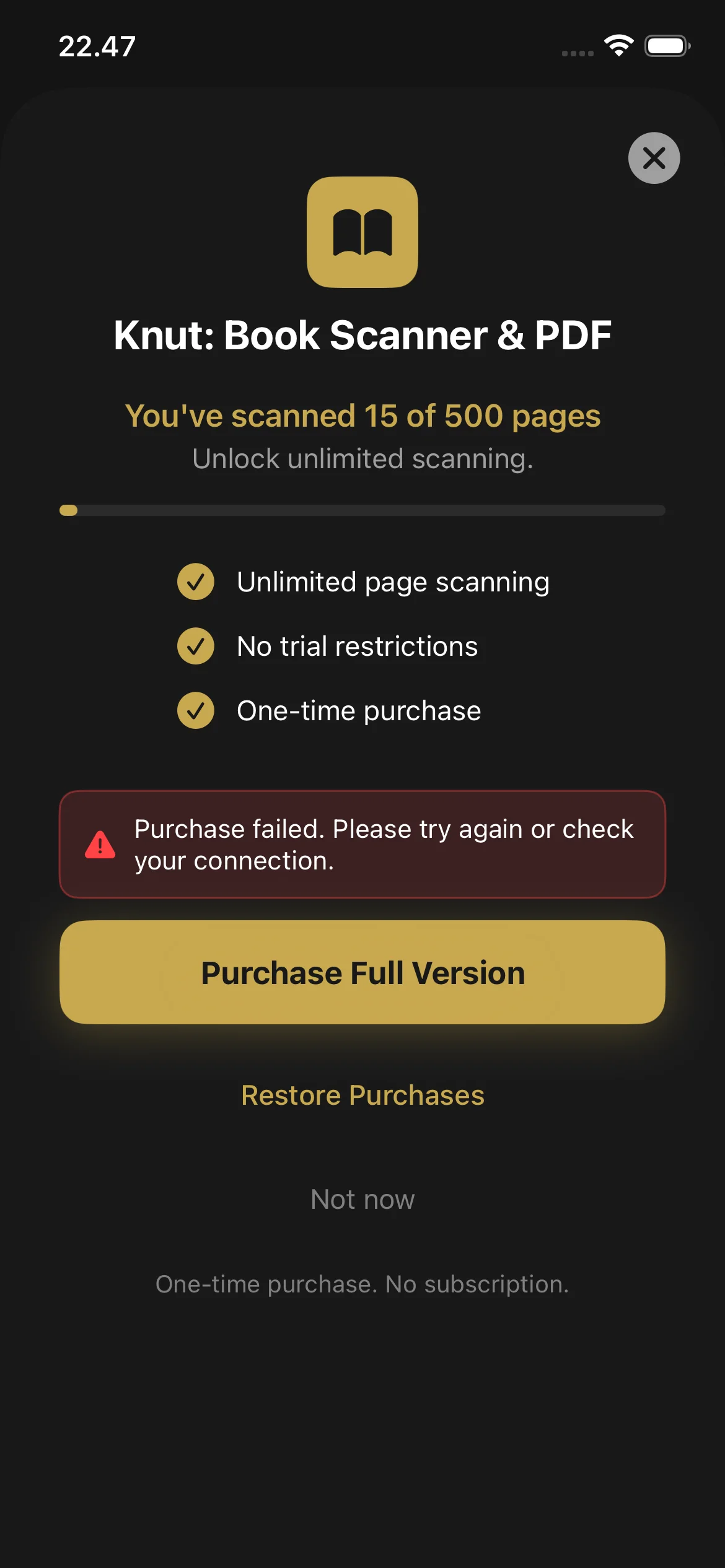The width and height of the screenshot is (725, 1568).
Task: Click the scanned pages progress bar
Action: point(362,510)
